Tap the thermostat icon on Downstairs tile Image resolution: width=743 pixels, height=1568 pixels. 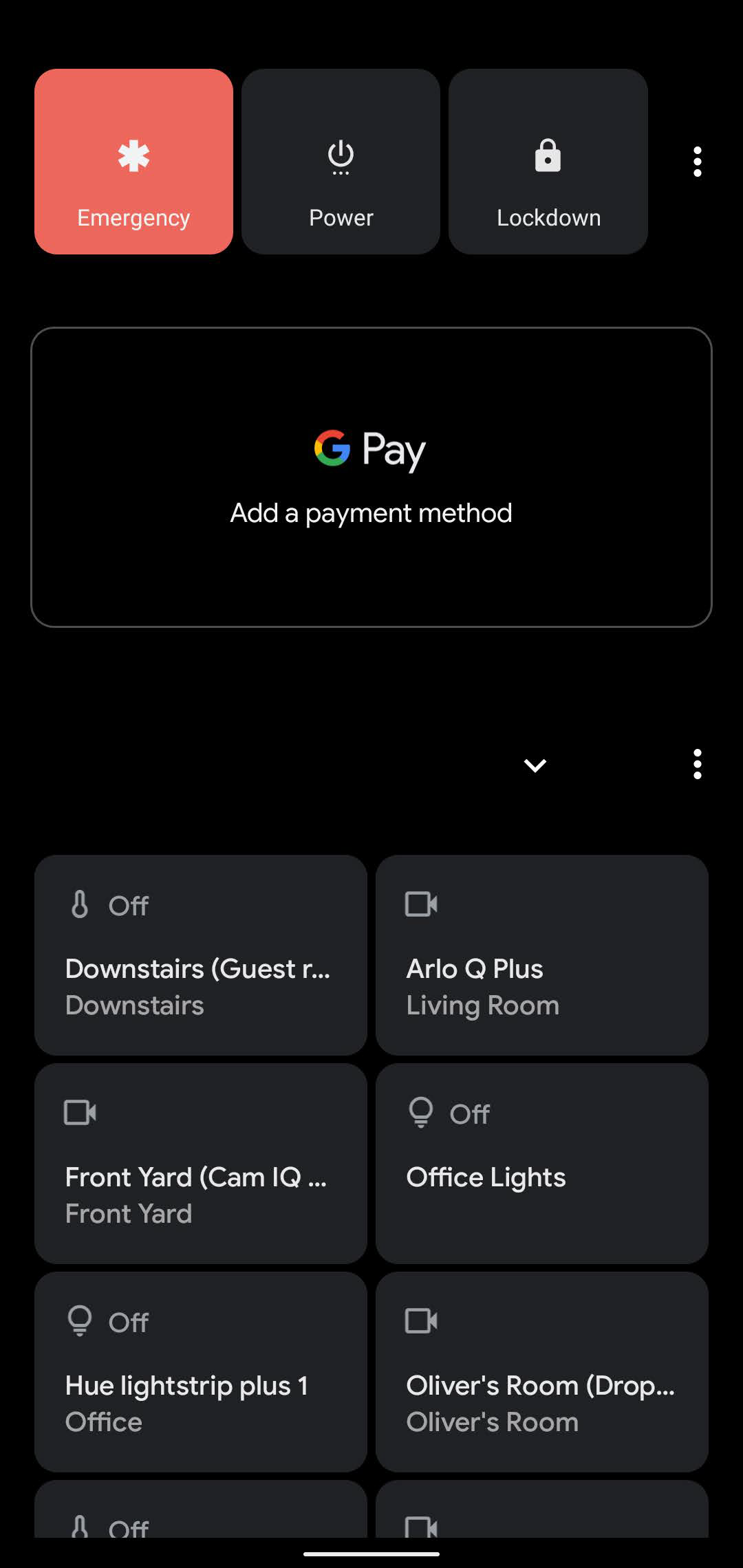tap(80, 905)
